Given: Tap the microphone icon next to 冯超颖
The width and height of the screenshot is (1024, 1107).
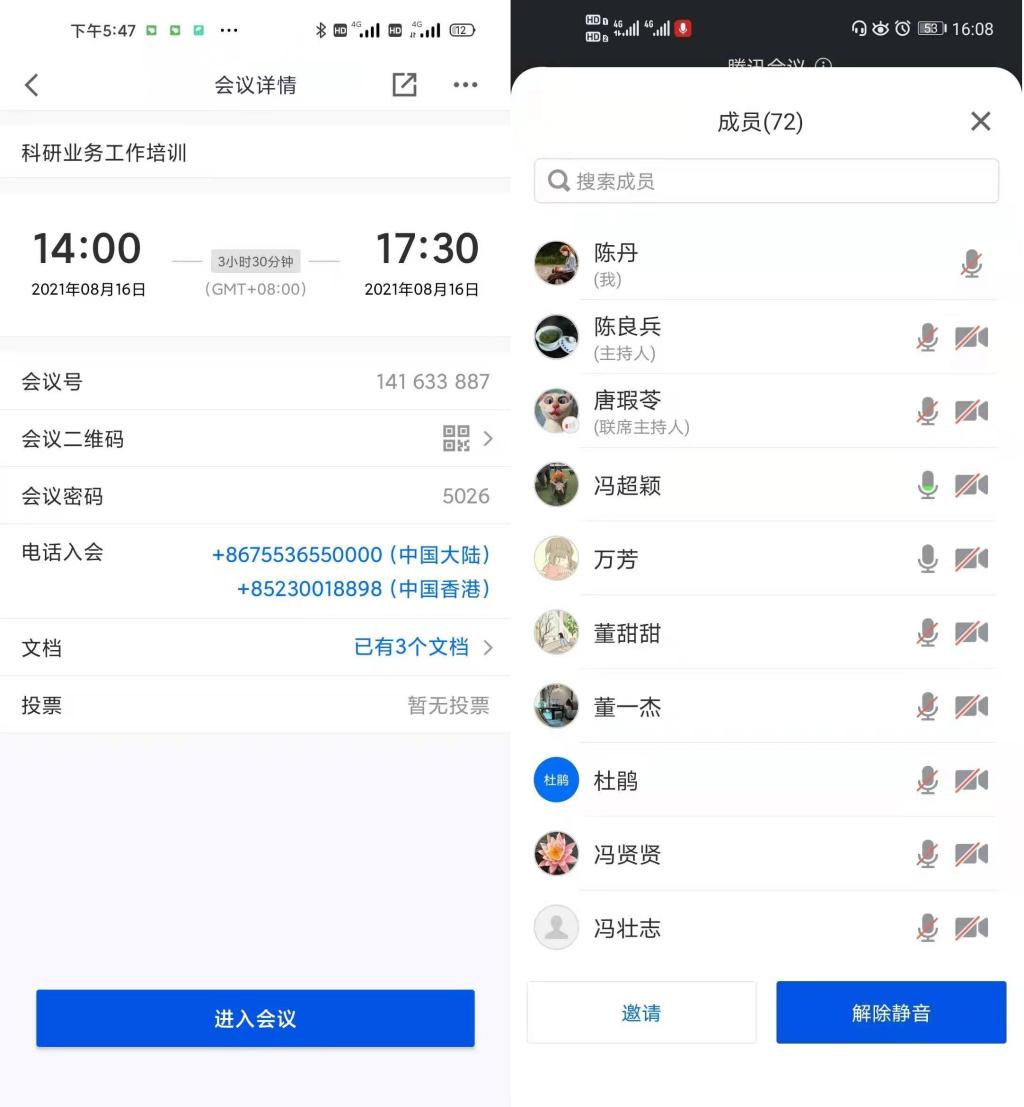Looking at the screenshot, I should pos(928,485).
